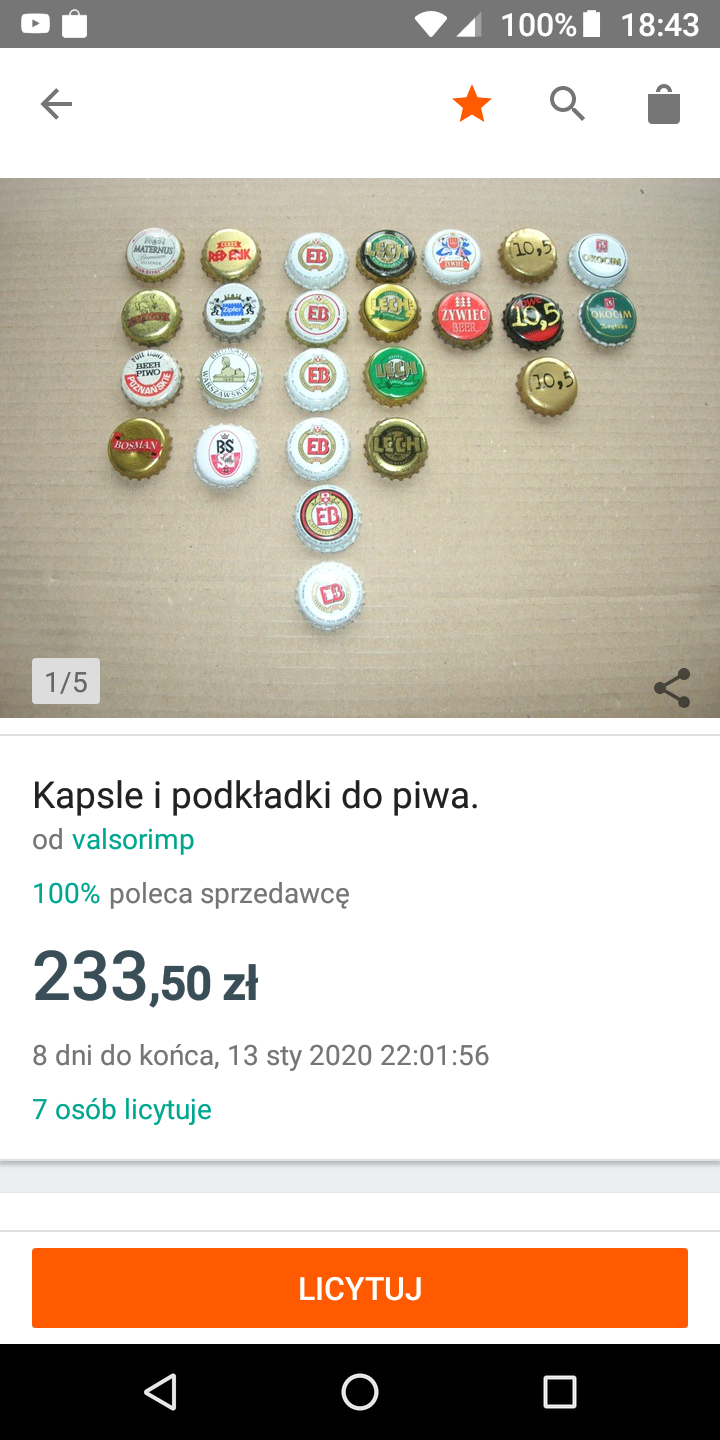Tap the system home button
This screenshot has height=1440, width=720.
pyautogui.click(x=360, y=1392)
